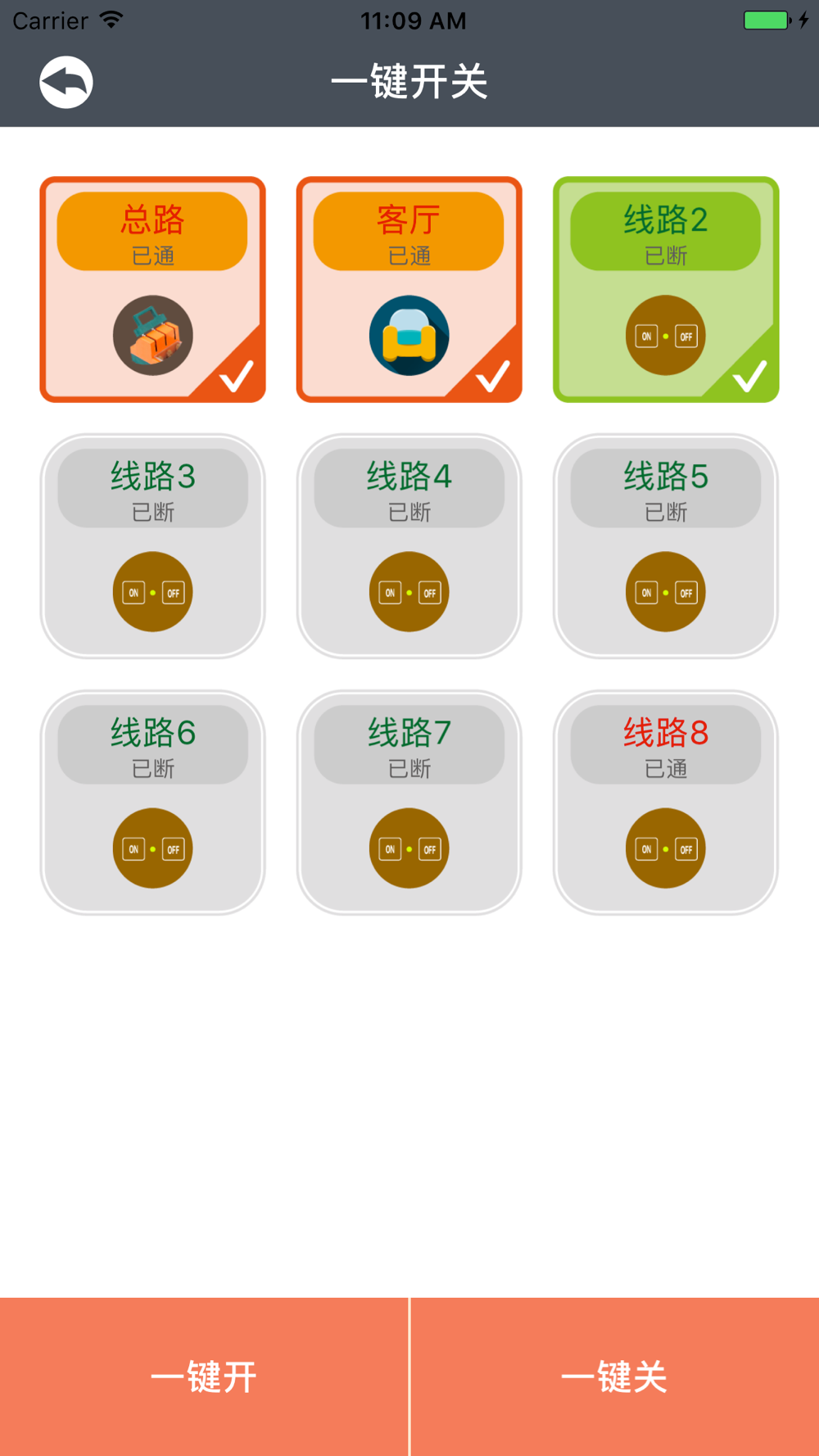
Task: Check the 线路7 circuit card
Action: pyautogui.click(x=409, y=803)
